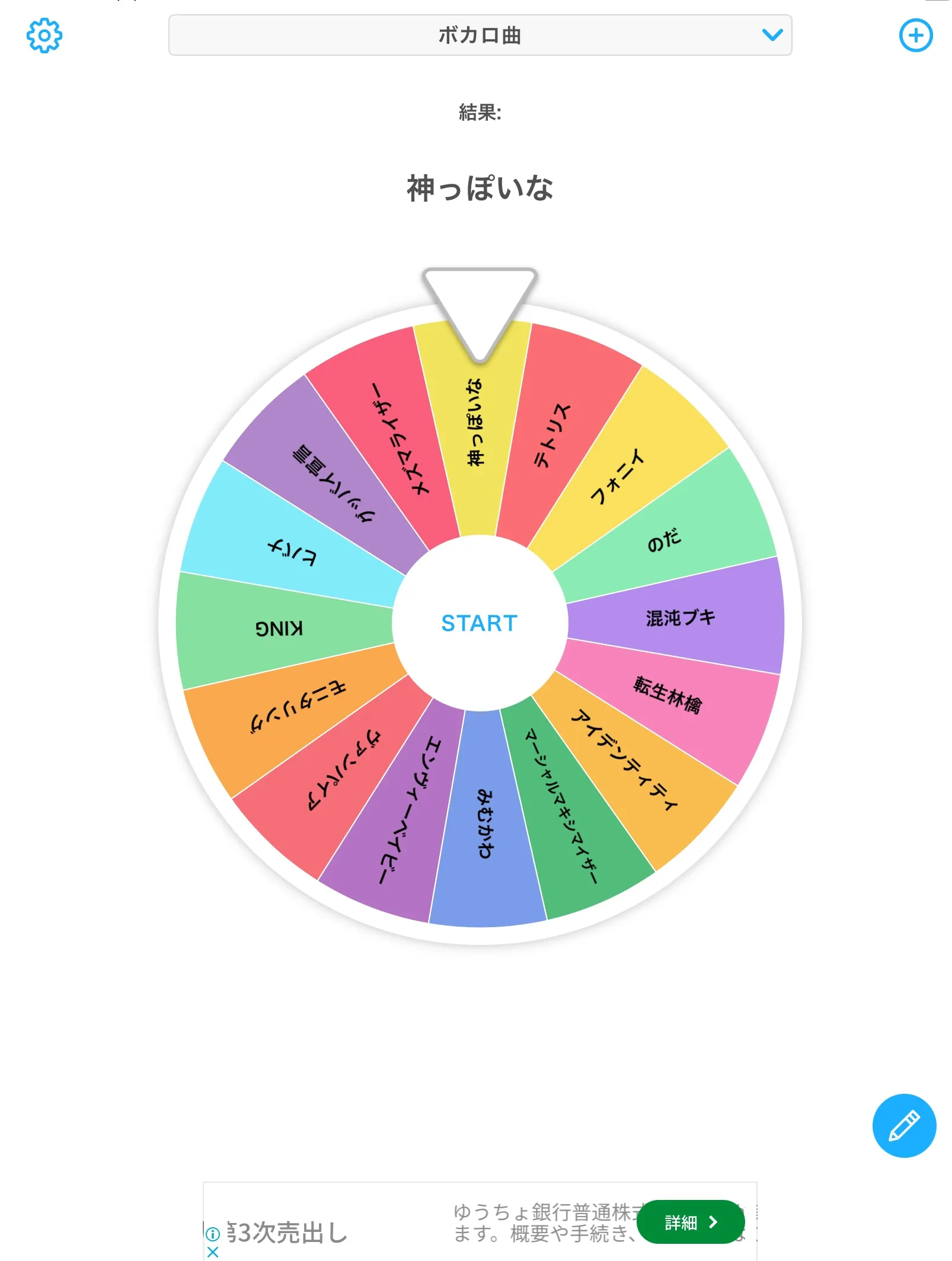Close the banner ad
Viewport: 952px width, 1261px height.
pos(213,1252)
